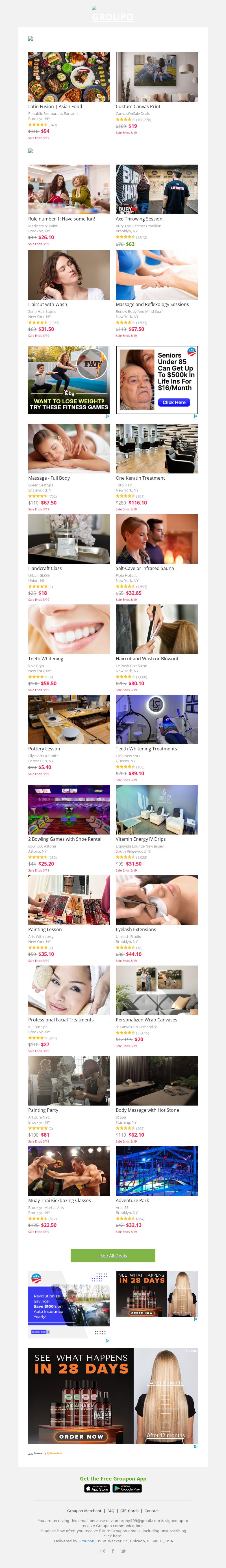Open the Latin Fusion Asian Food deal
The width and height of the screenshot is (226, 1568).
click(69, 77)
